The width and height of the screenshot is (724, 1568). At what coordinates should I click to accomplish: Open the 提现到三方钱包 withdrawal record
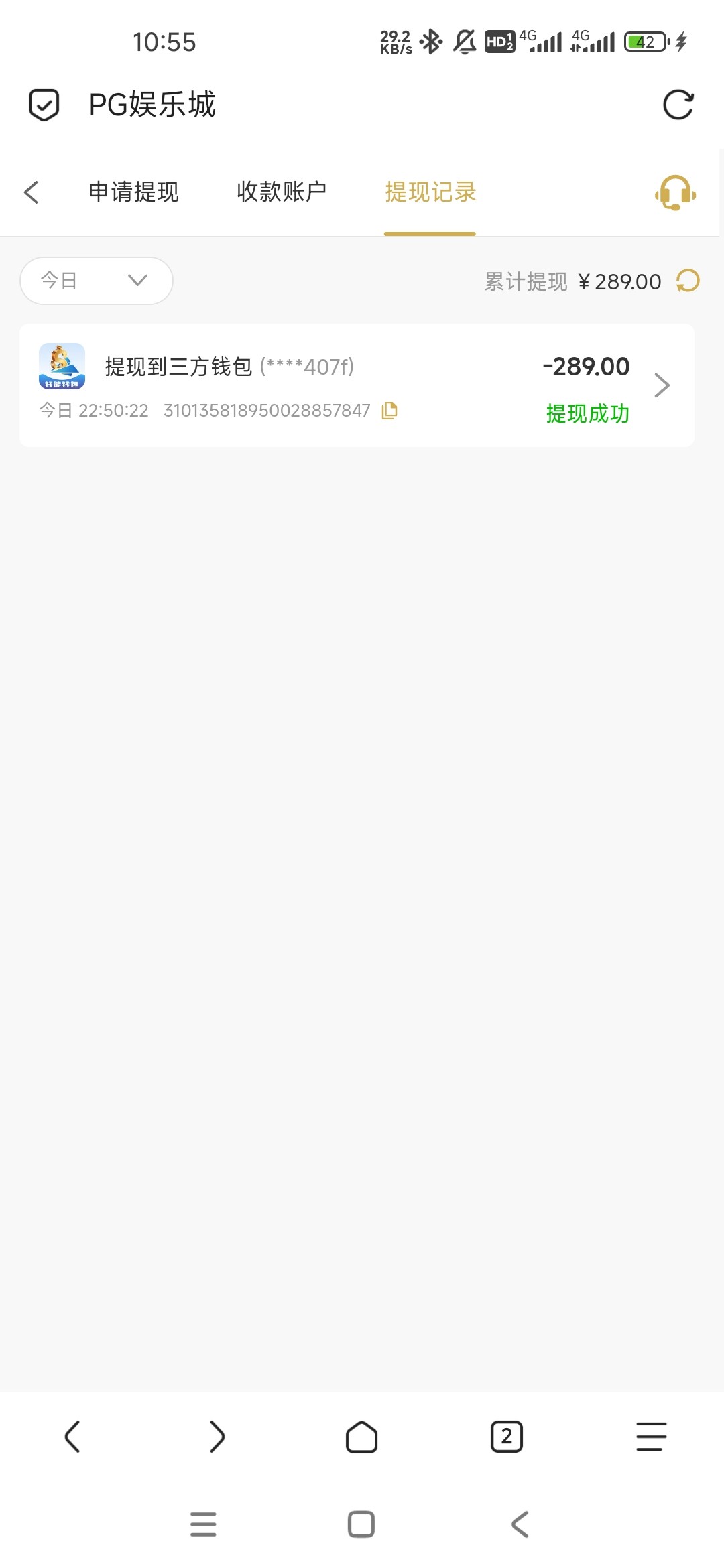pos(357,385)
